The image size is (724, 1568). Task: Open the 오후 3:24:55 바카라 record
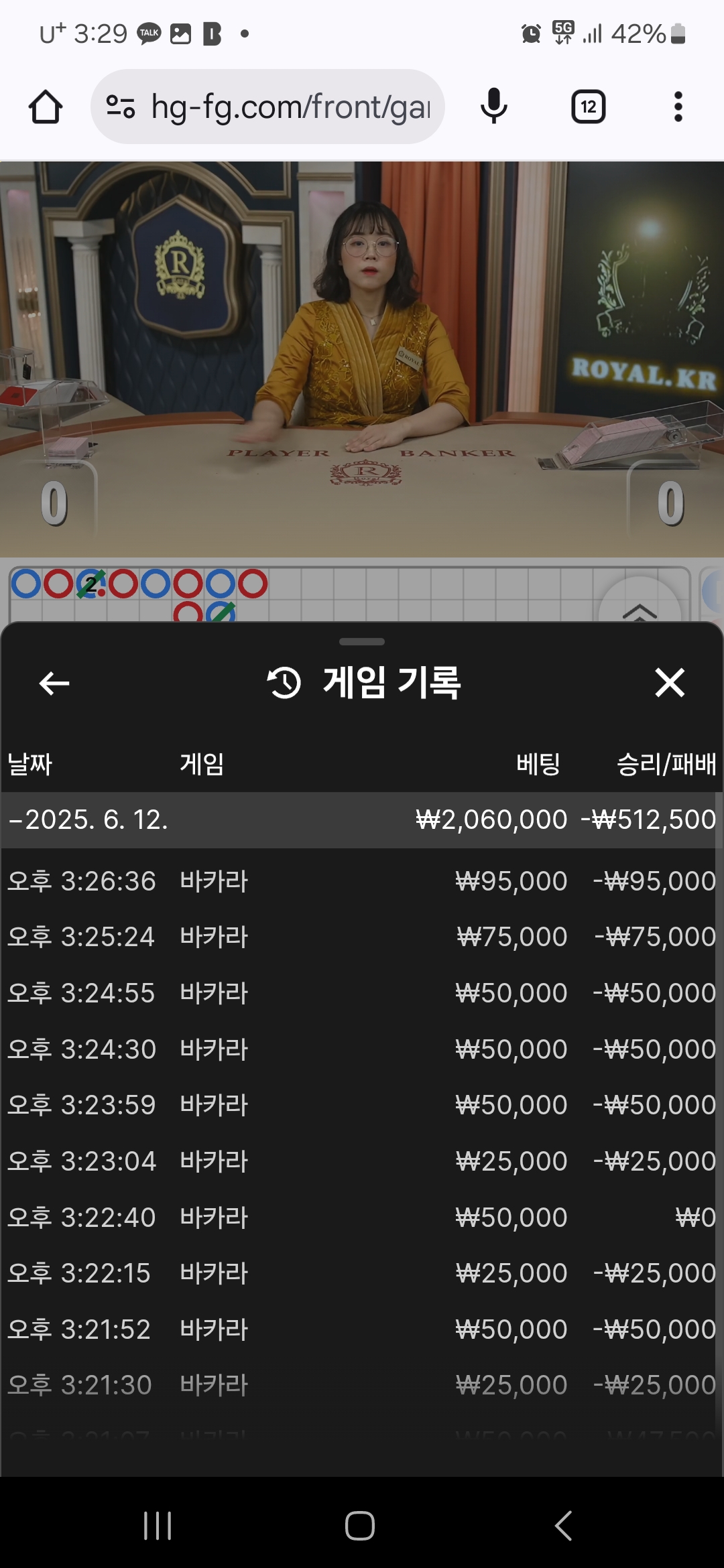pyautogui.click(x=359, y=993)
